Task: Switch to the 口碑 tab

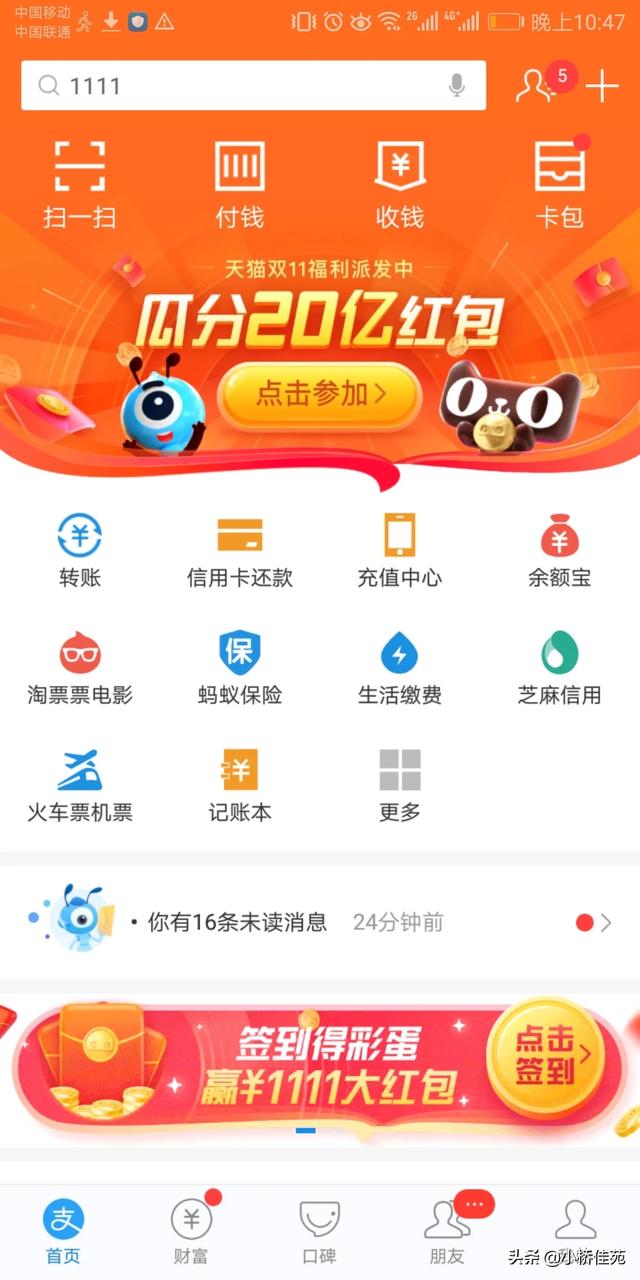Action: coord(320,1231)
